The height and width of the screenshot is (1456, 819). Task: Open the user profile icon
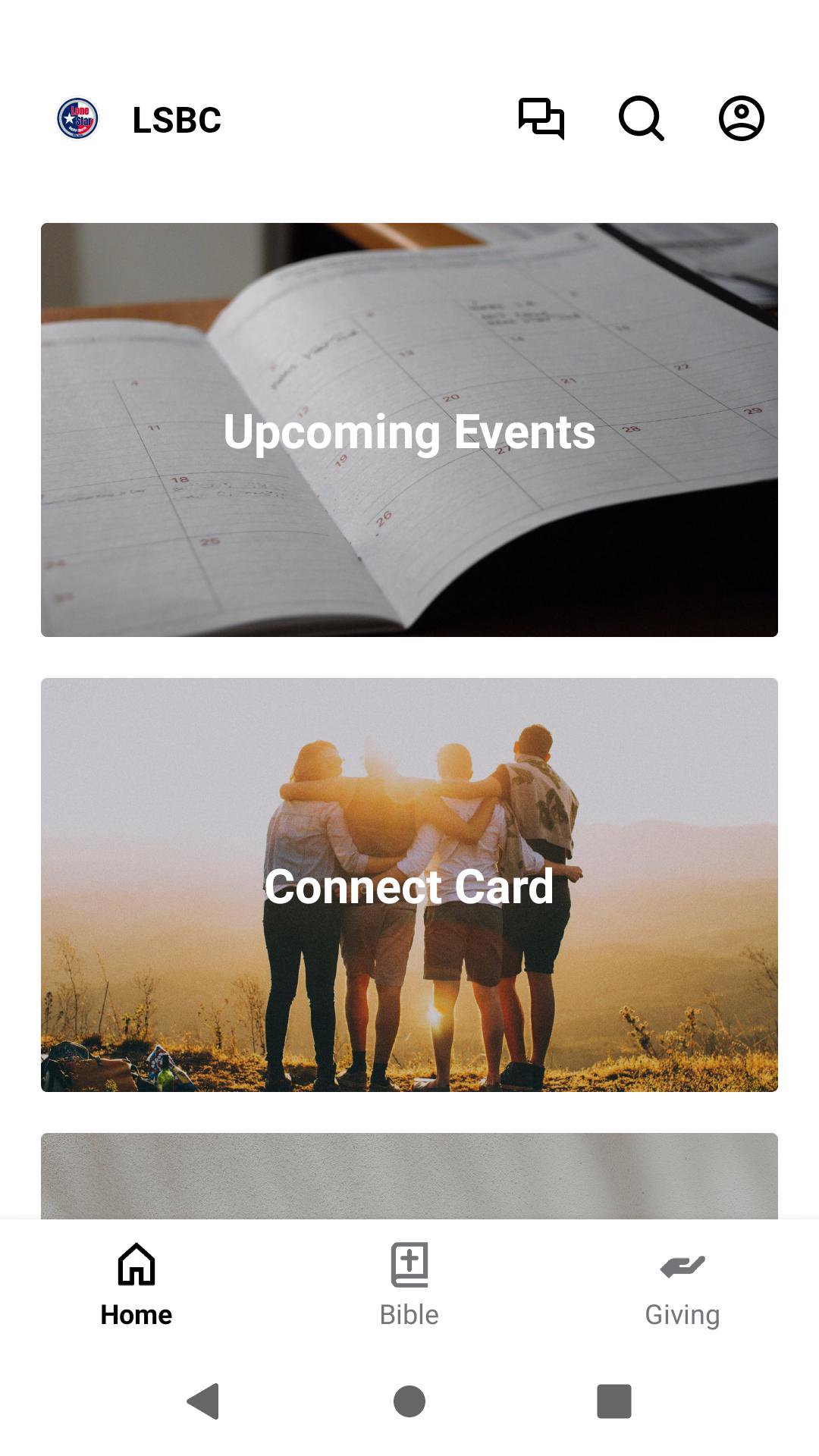741,119
